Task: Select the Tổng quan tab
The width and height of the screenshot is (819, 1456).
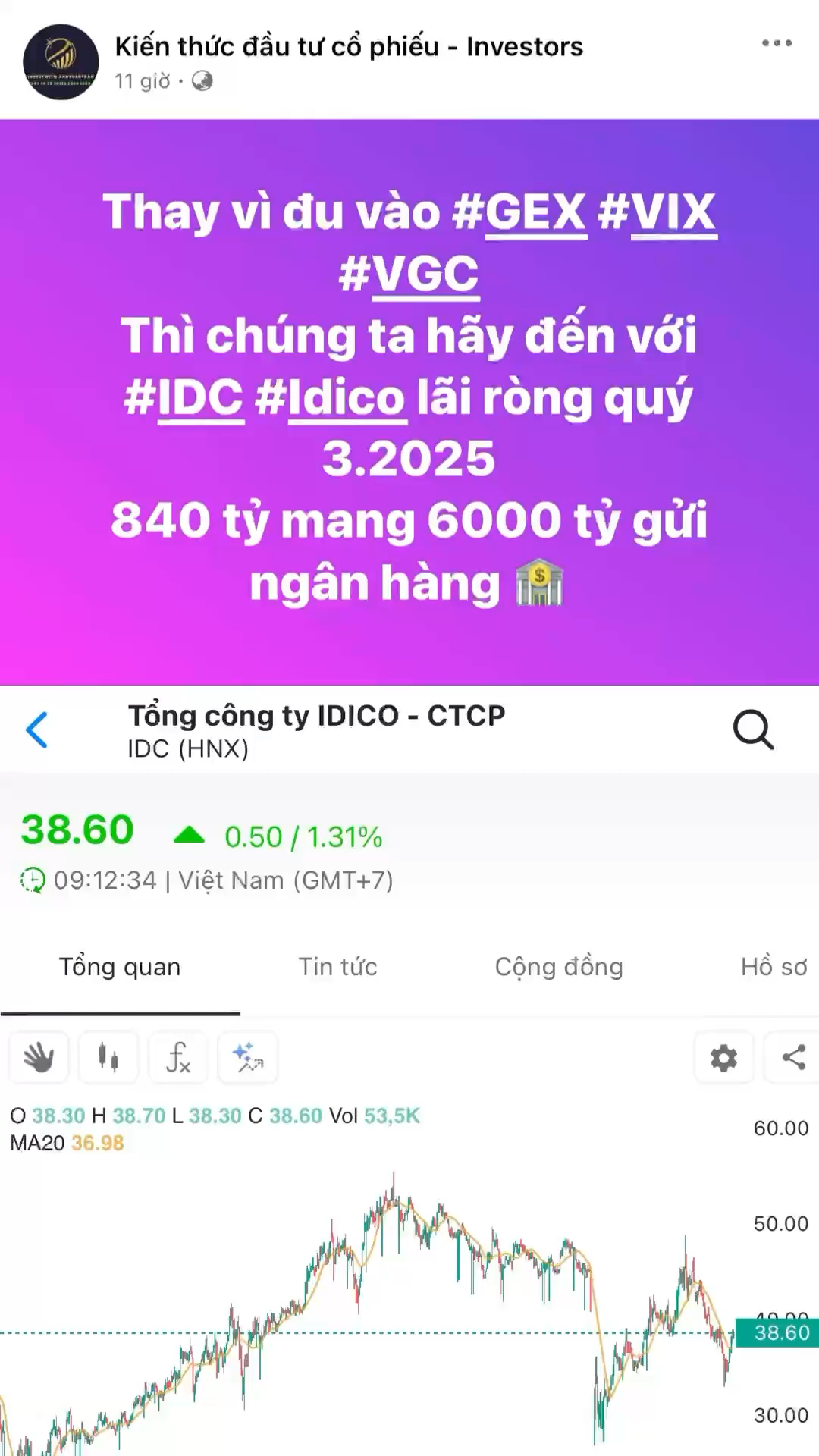Action: (120, 966)
